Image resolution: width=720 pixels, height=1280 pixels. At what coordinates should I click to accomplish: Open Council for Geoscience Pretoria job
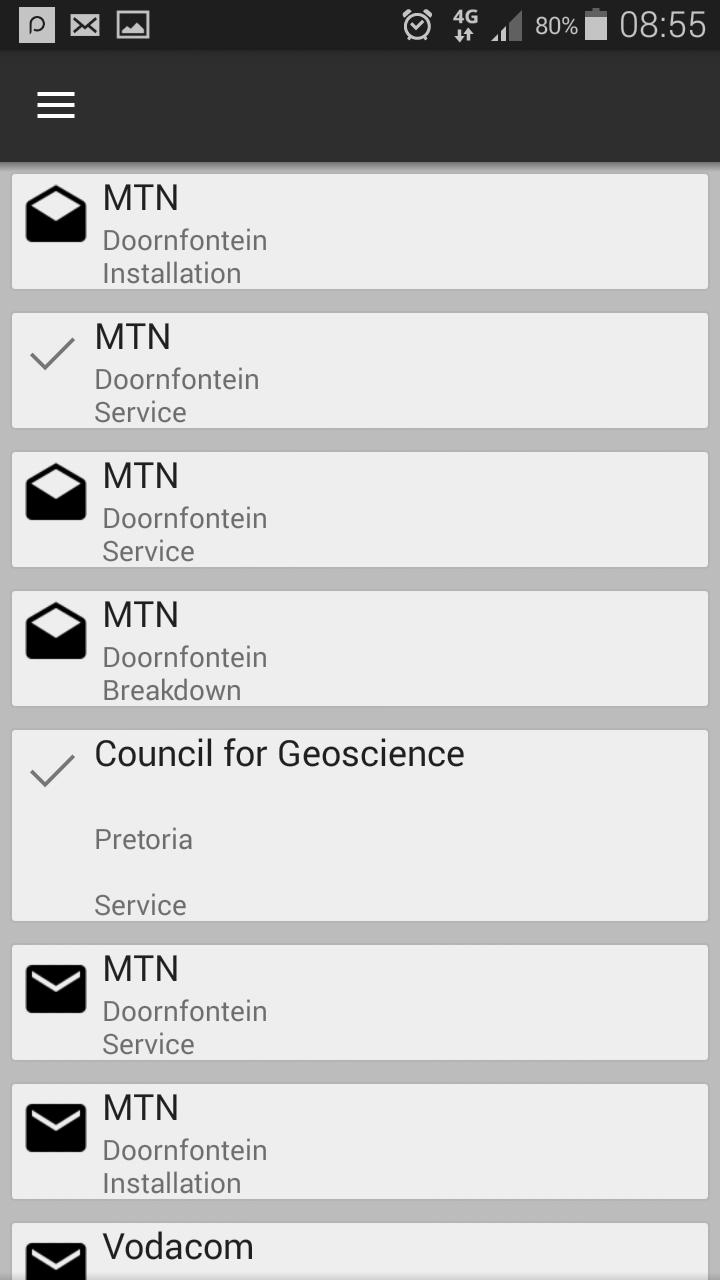(x=360, y=826)
